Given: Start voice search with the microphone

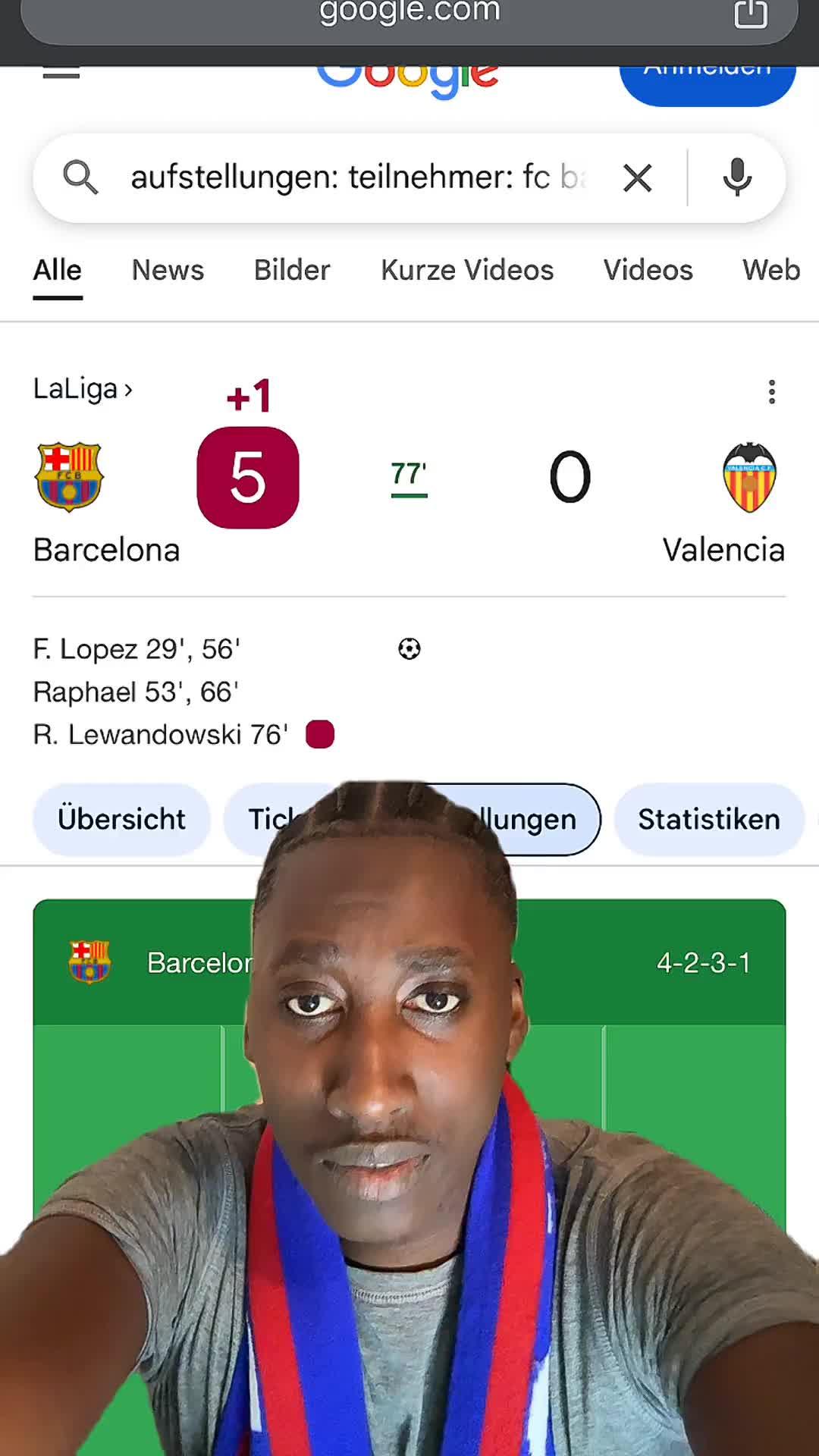Looking at the screenshot, I should 736,178.
